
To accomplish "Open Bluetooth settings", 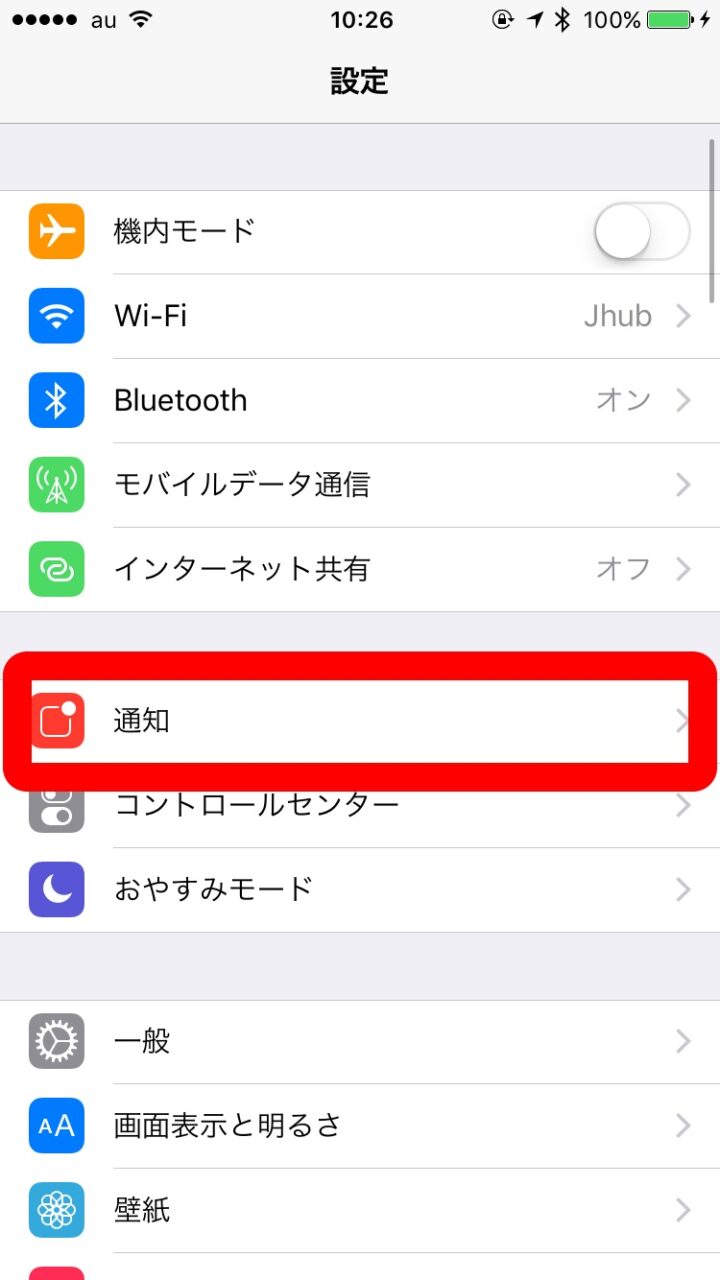I will click(x=360, y=400).
